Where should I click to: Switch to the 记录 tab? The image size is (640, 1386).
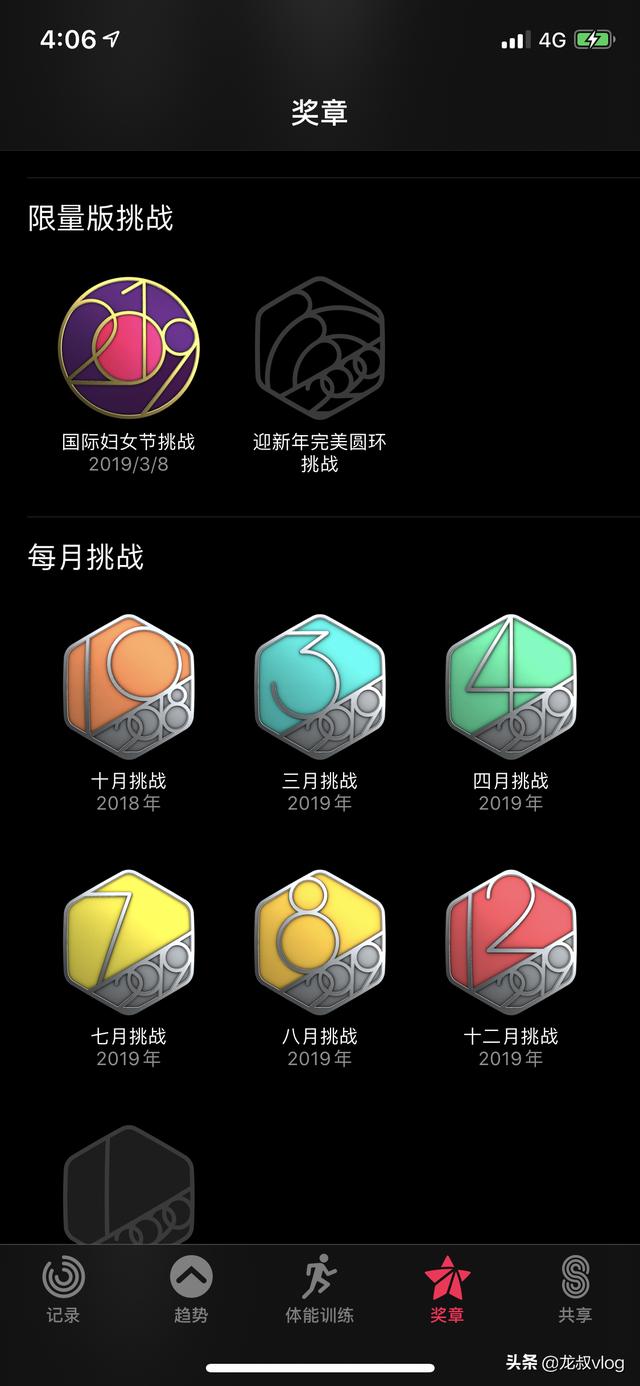pyautogui.click(x=63, y=1290)
